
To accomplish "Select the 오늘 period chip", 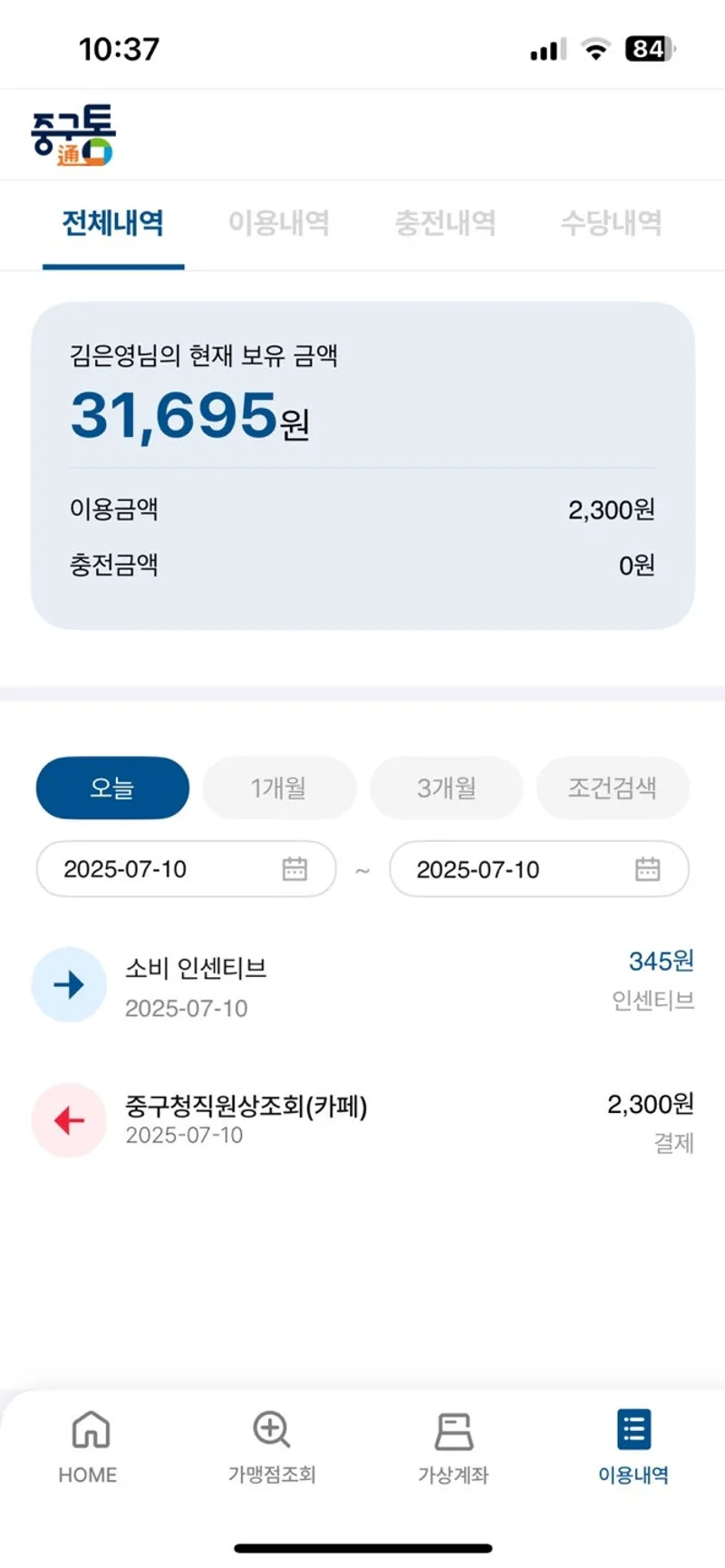I will click(x=112, y=788).
